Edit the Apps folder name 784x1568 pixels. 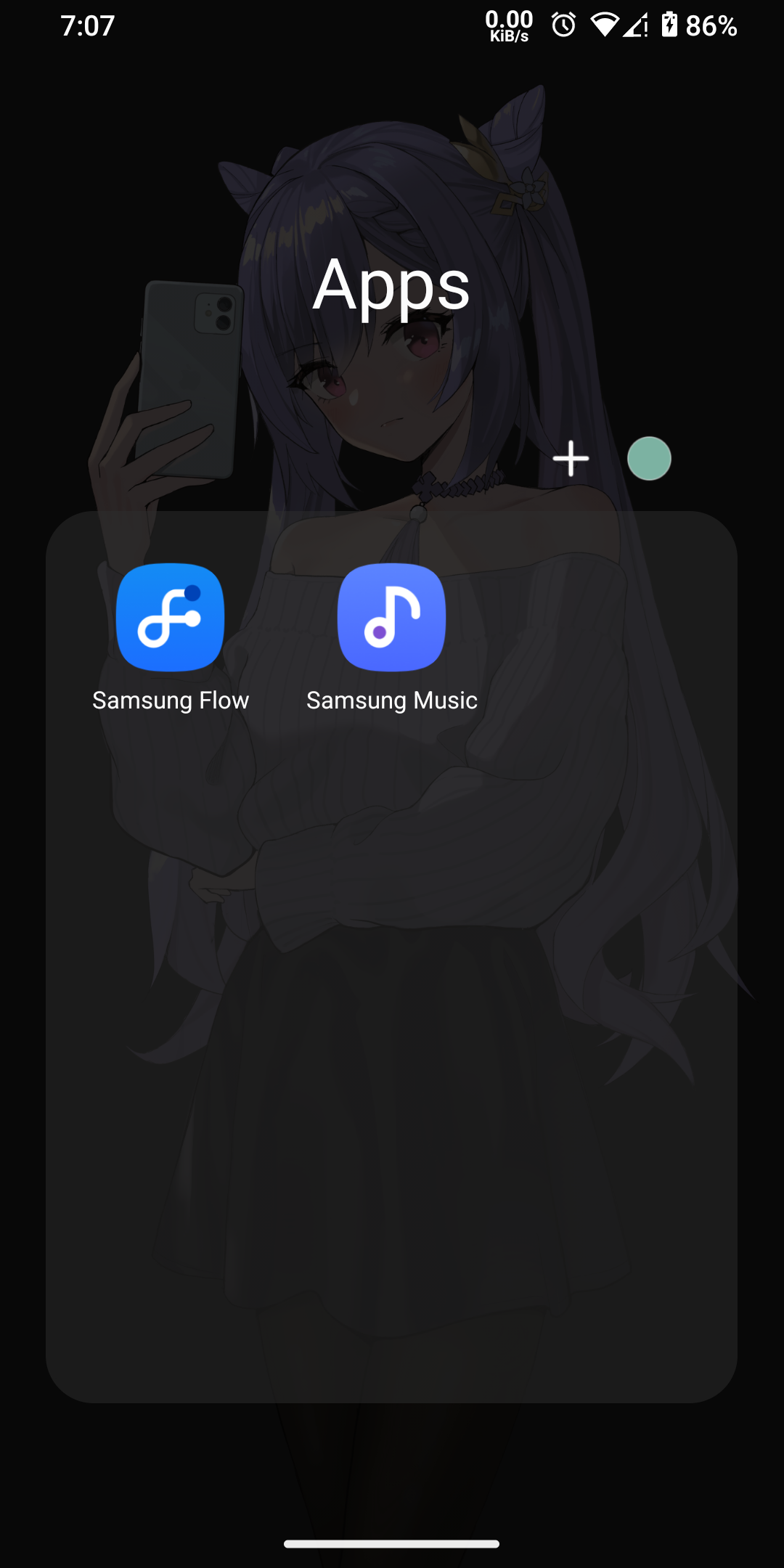(x=391, y=285)
